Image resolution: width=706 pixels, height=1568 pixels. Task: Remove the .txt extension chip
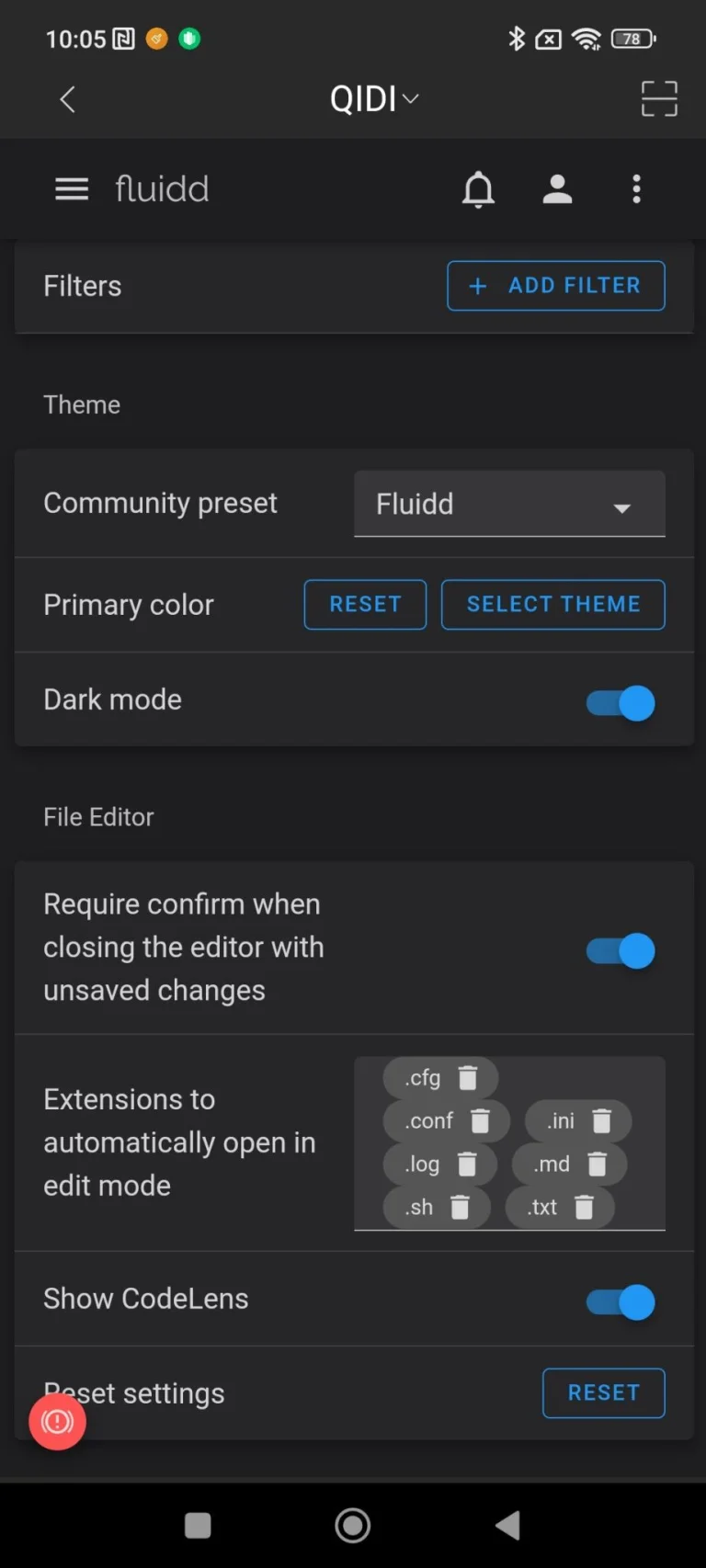(x=584, y=1208)
